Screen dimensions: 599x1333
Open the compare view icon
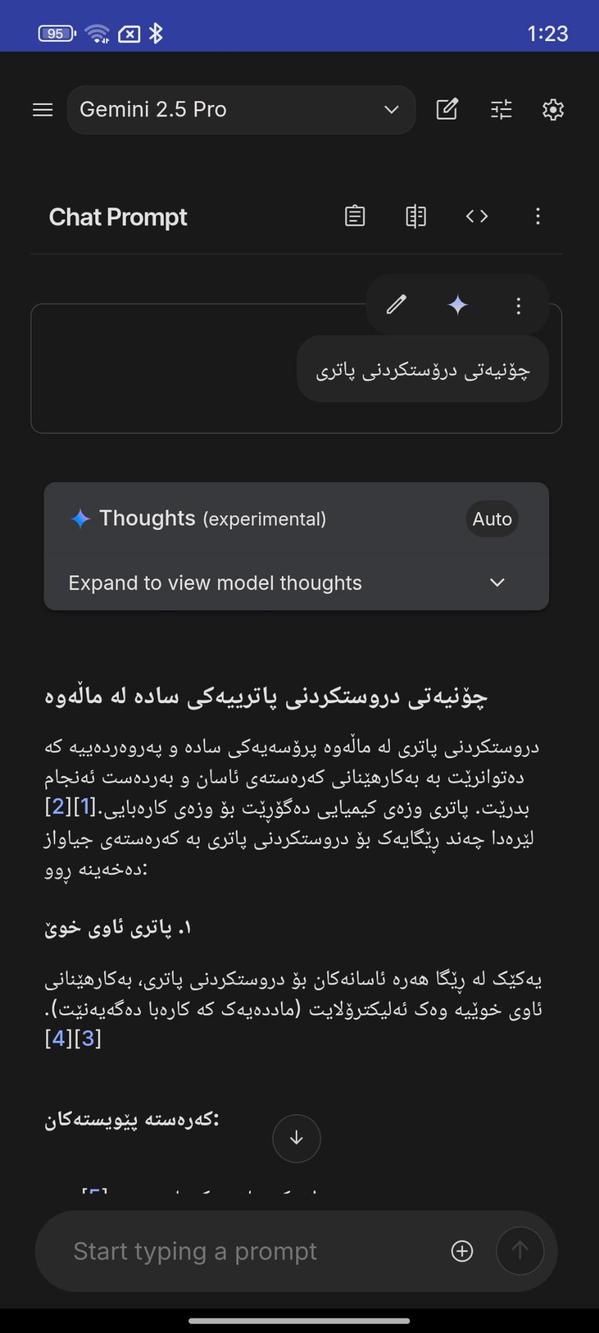coord(416,216)
